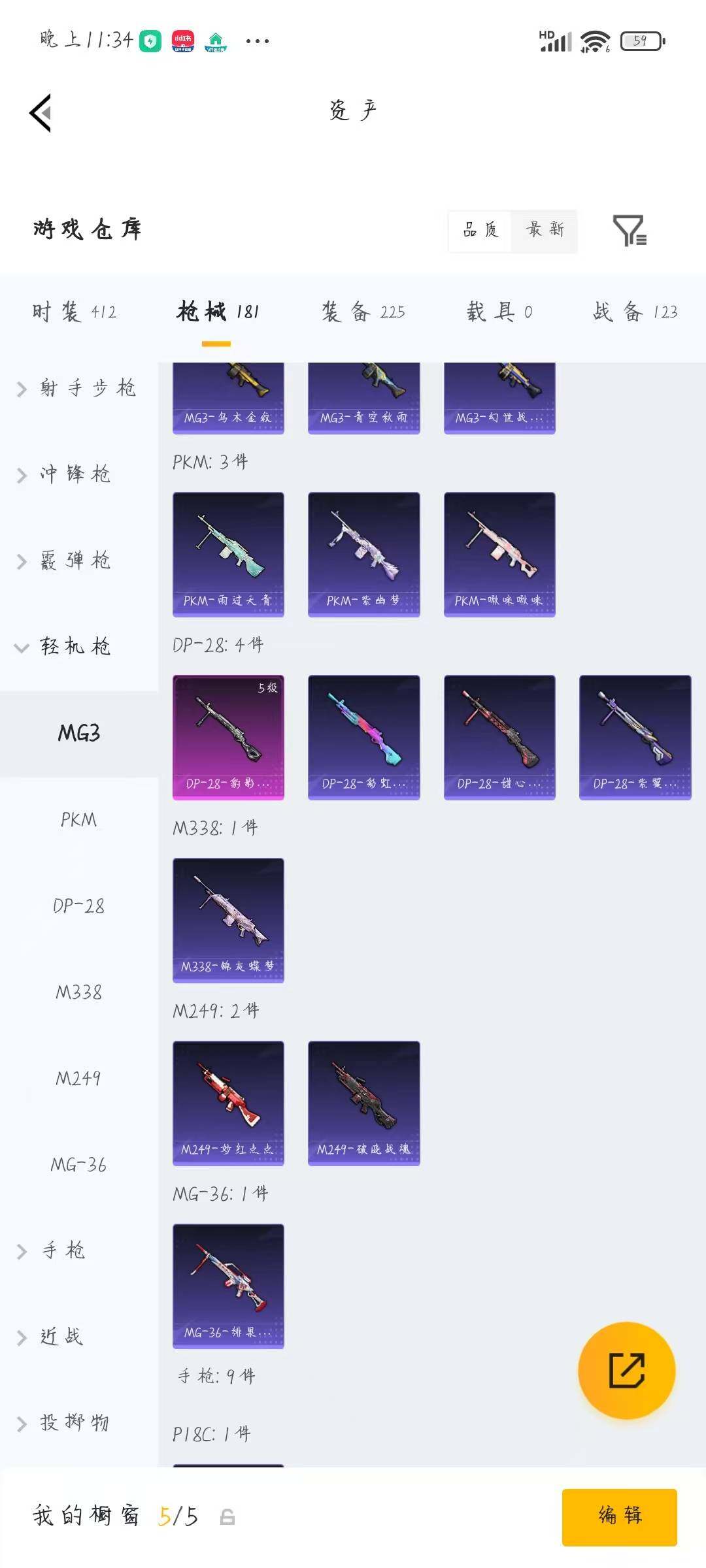Open the M338-锦友蝶梦 skin tile
This screenshot has width=706, height=1568.
[x=228, y=920]
